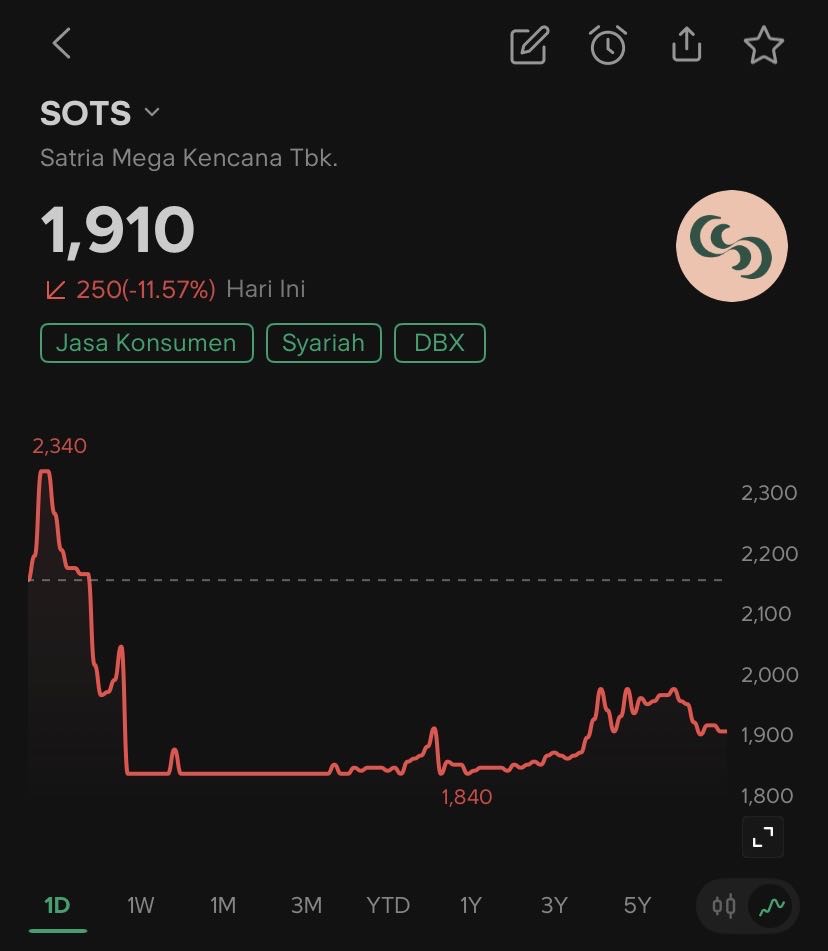Image resolution: width=828 pixels, height=951 pixels.
Task: Add SOTS to favorites via star icon
Action: (x=764, y=44)
